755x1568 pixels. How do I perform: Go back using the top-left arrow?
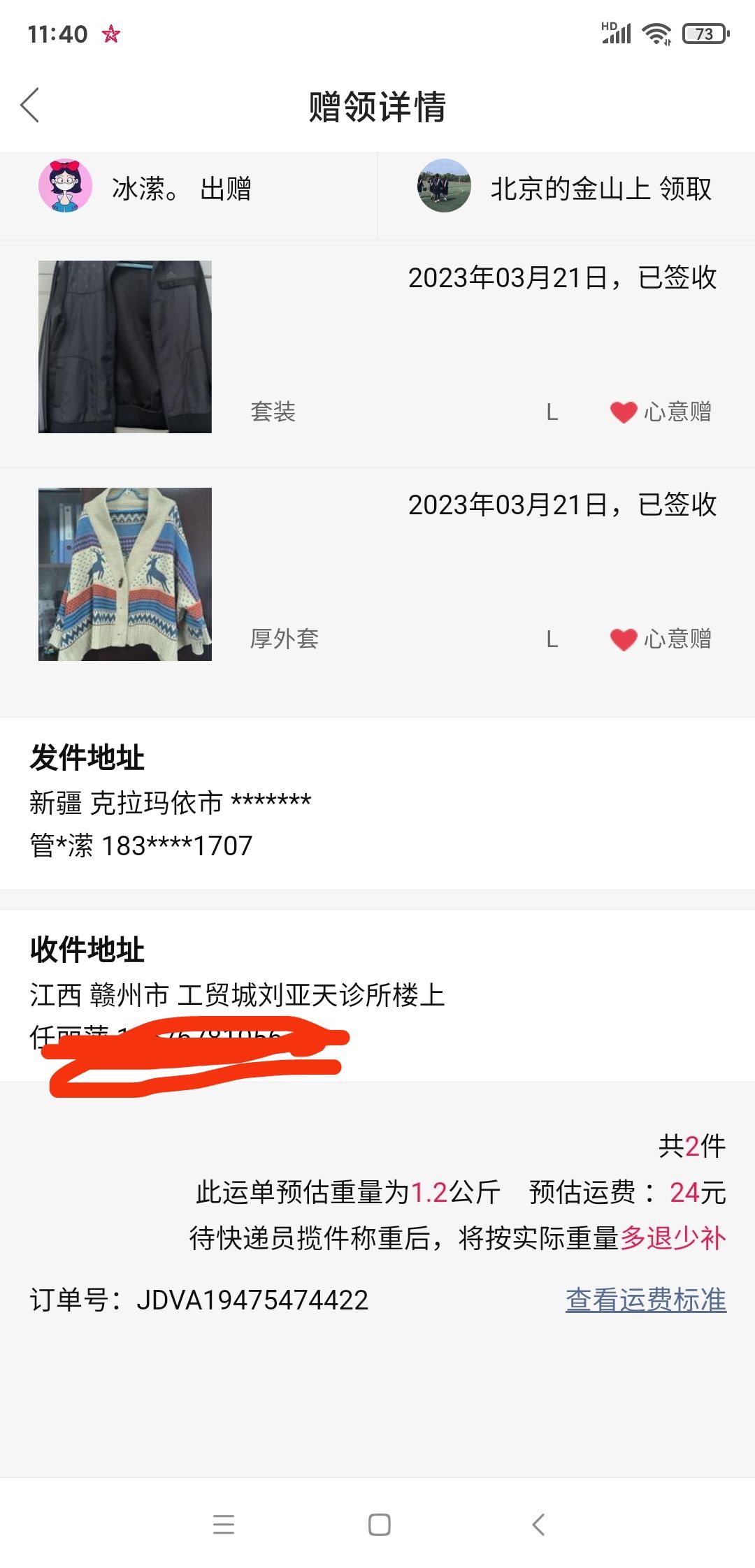(30, 106)
